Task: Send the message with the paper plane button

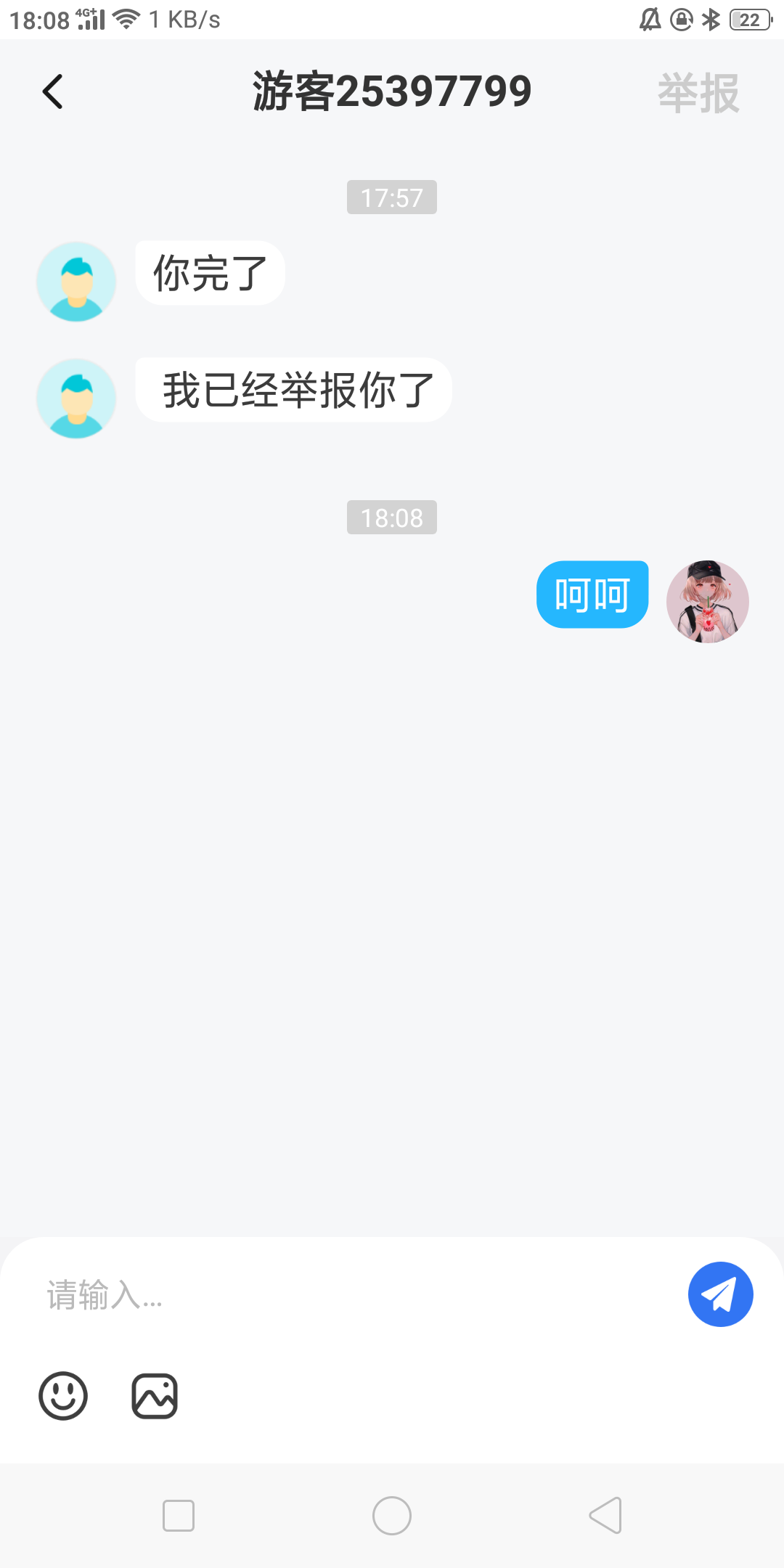Action: click(720, 1294)
